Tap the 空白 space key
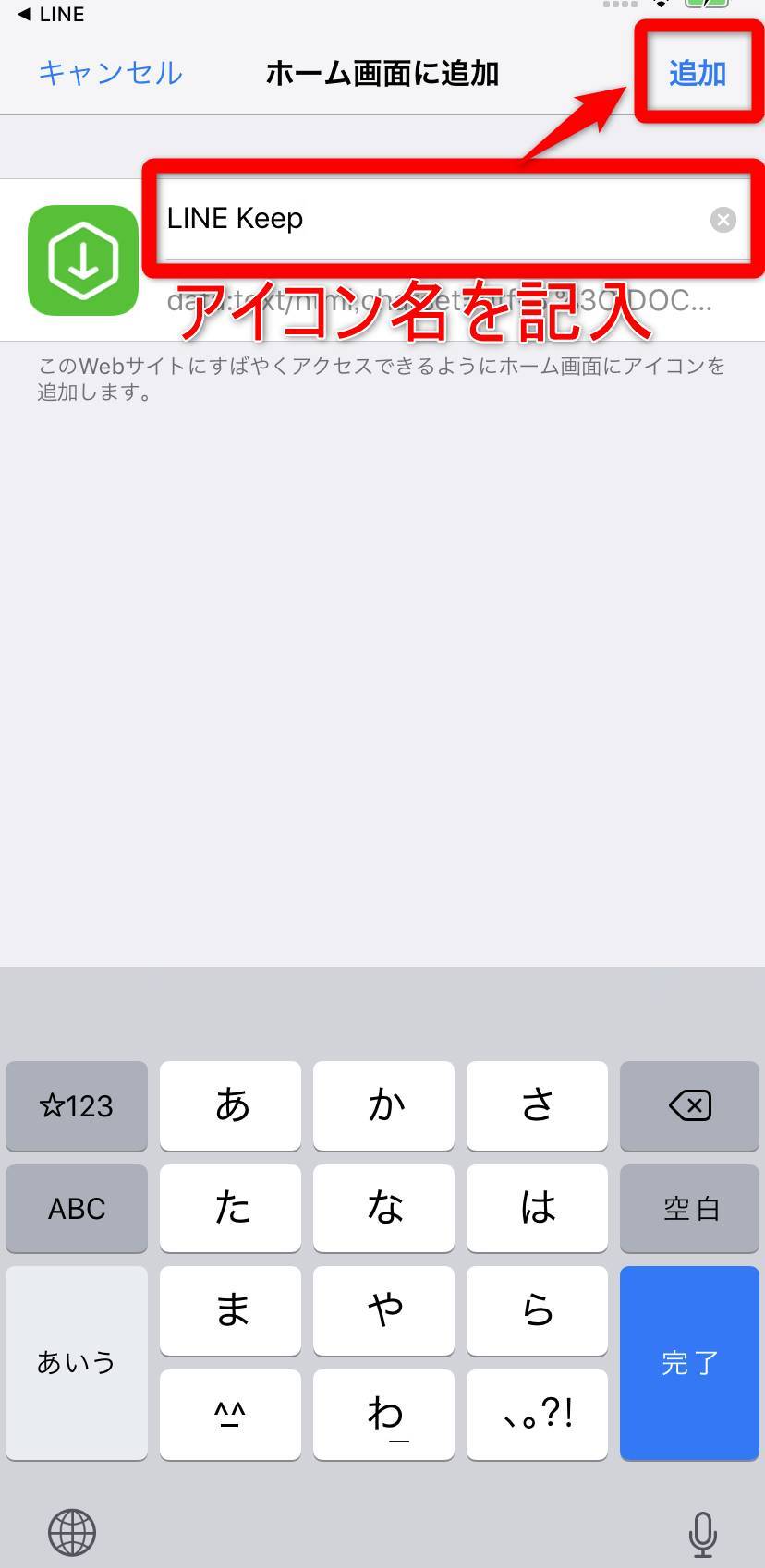The height and width of the screenshot is (1568, 765). click(689, 1208)
